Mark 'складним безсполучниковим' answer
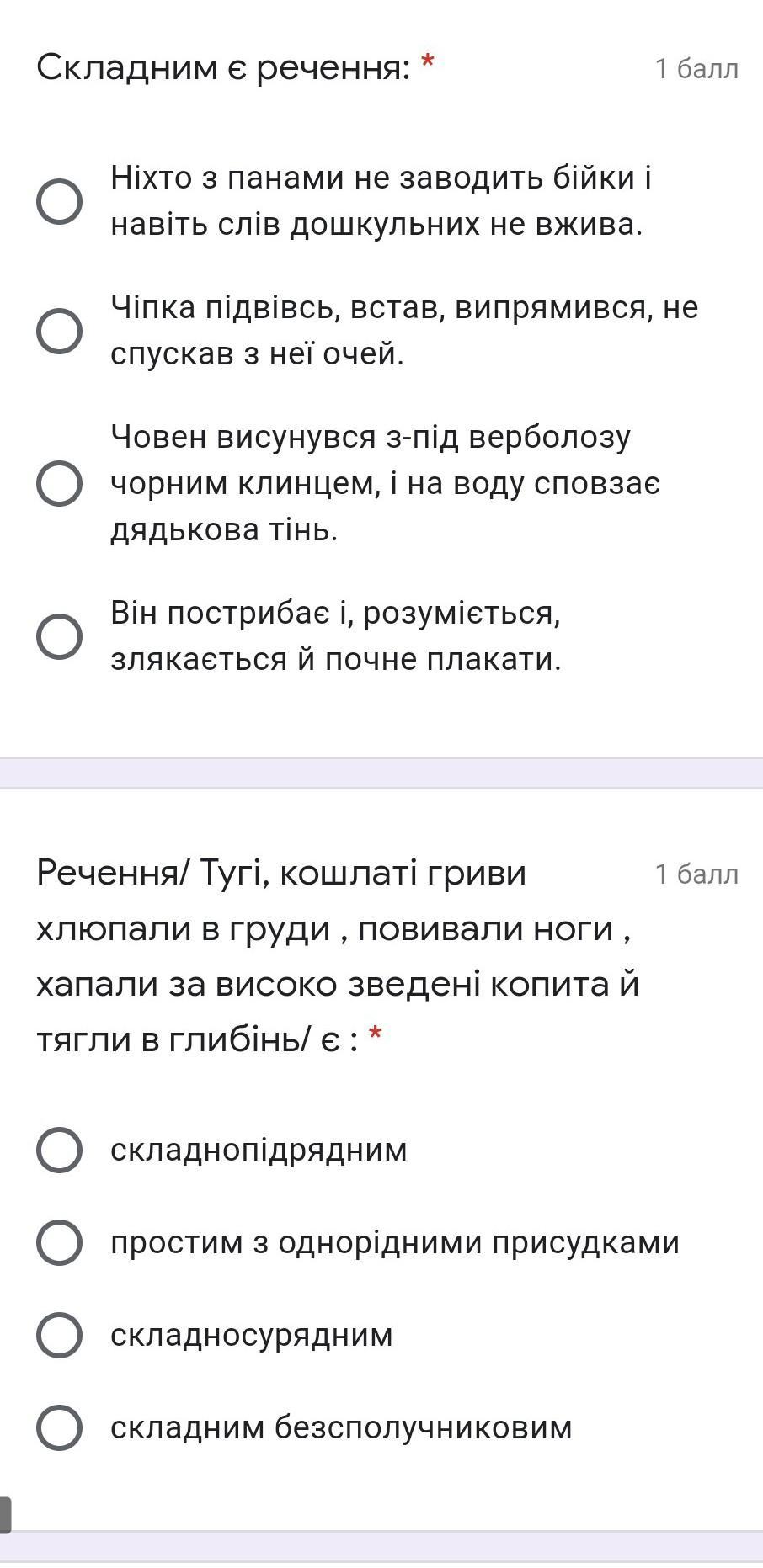Screen dimensions: 763x1568 coord(59,1427)
